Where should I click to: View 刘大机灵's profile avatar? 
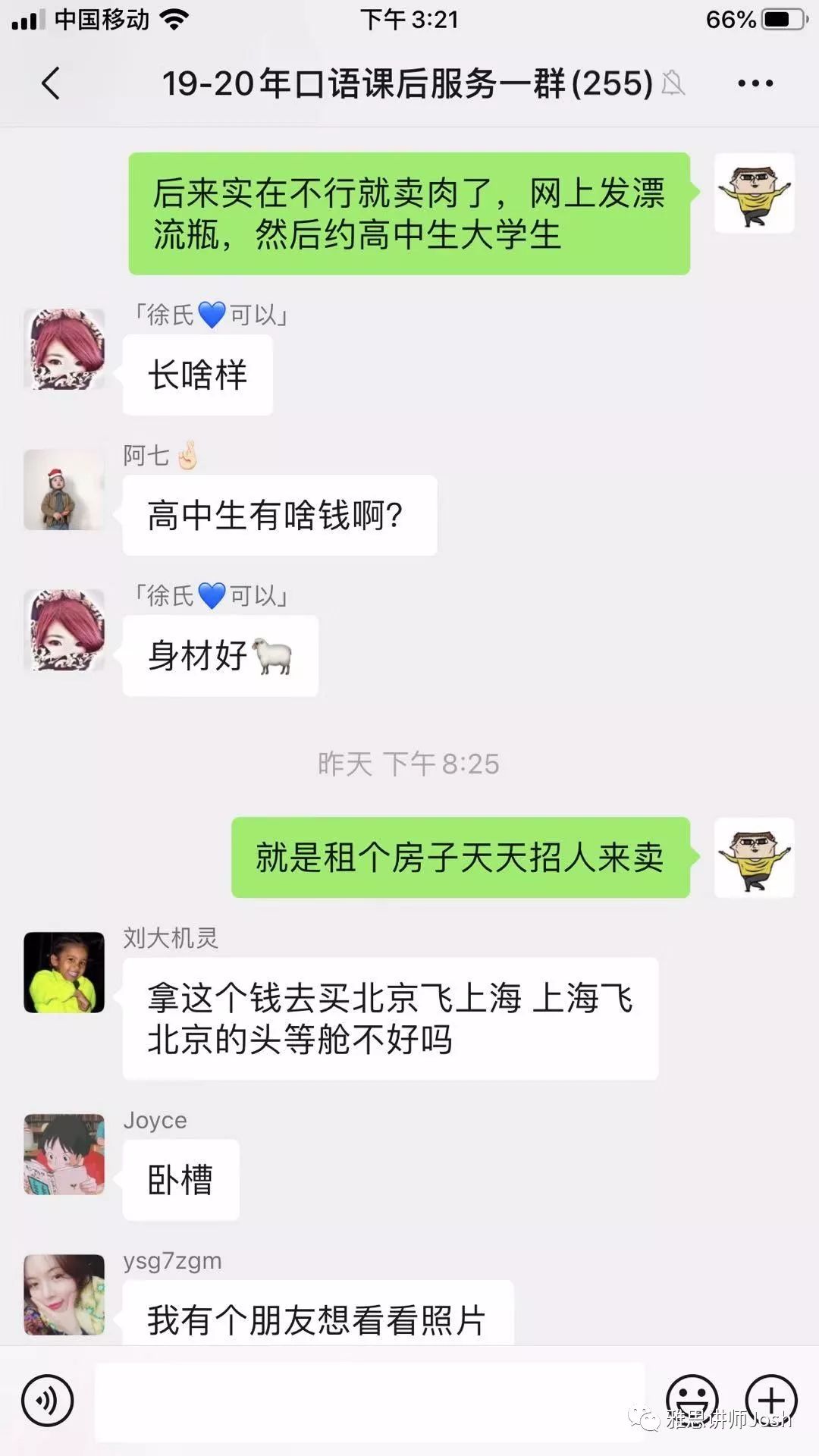[x=64, y=972]
